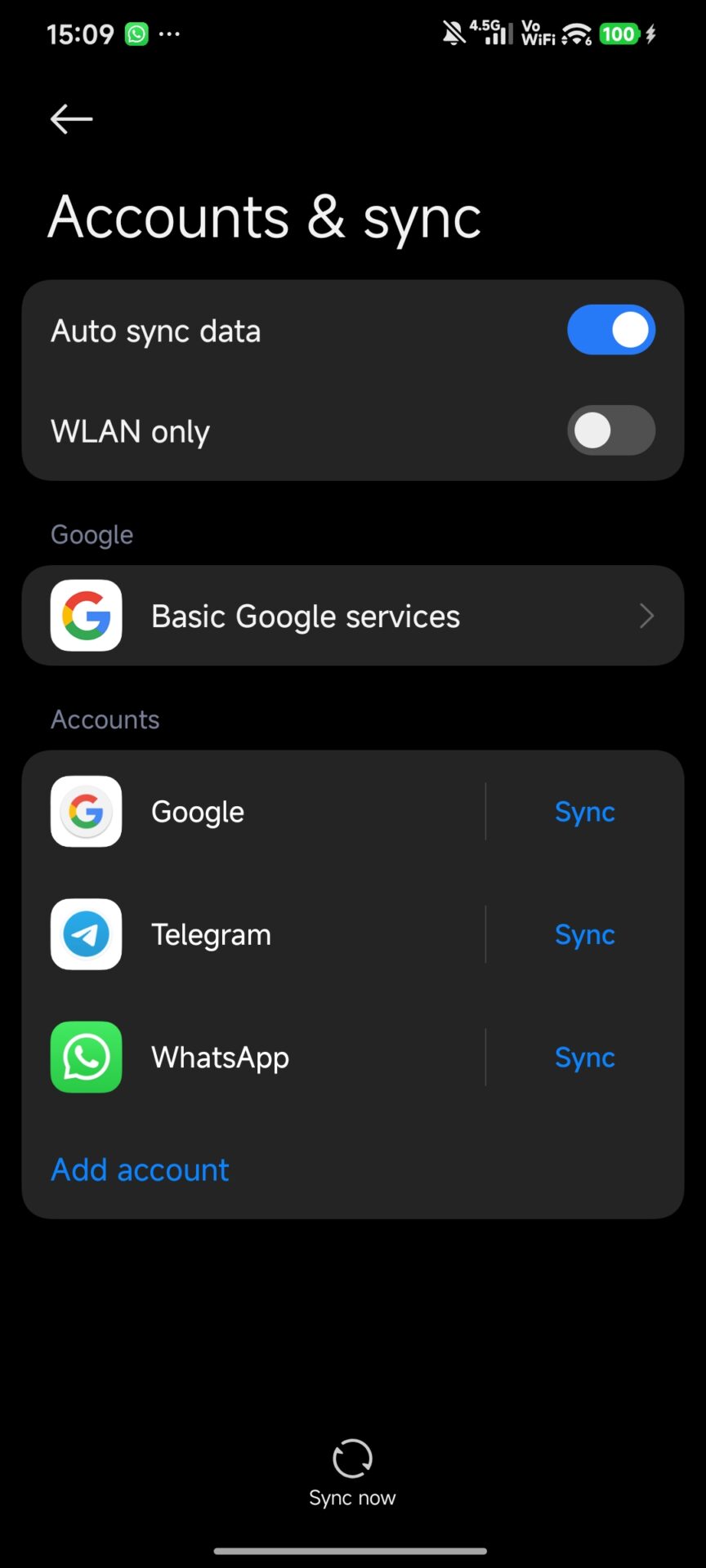Sync the WhatsApp account
Viewport: 706px width, 1568px height.
(x=584, y=1057)
